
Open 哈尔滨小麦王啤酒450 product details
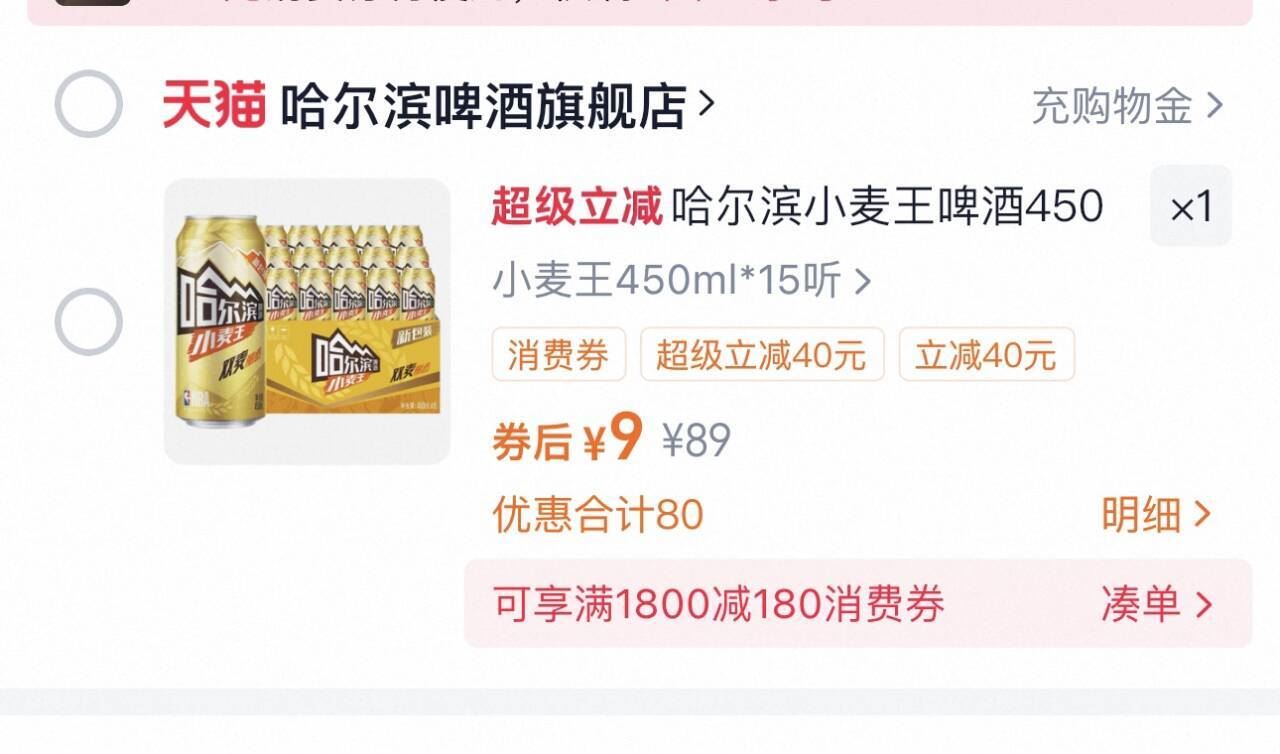(x=886, y=207)
